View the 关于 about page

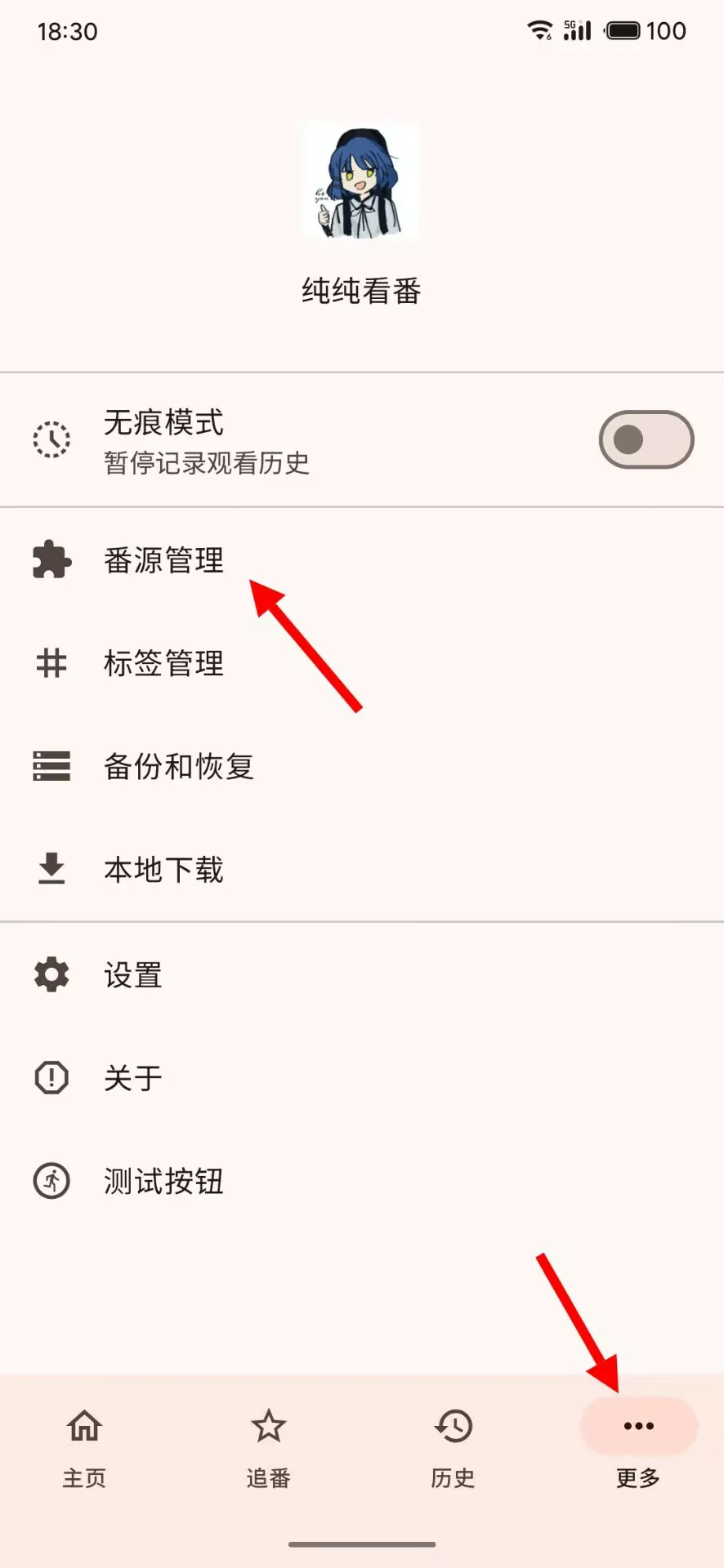click(133, 1078)
